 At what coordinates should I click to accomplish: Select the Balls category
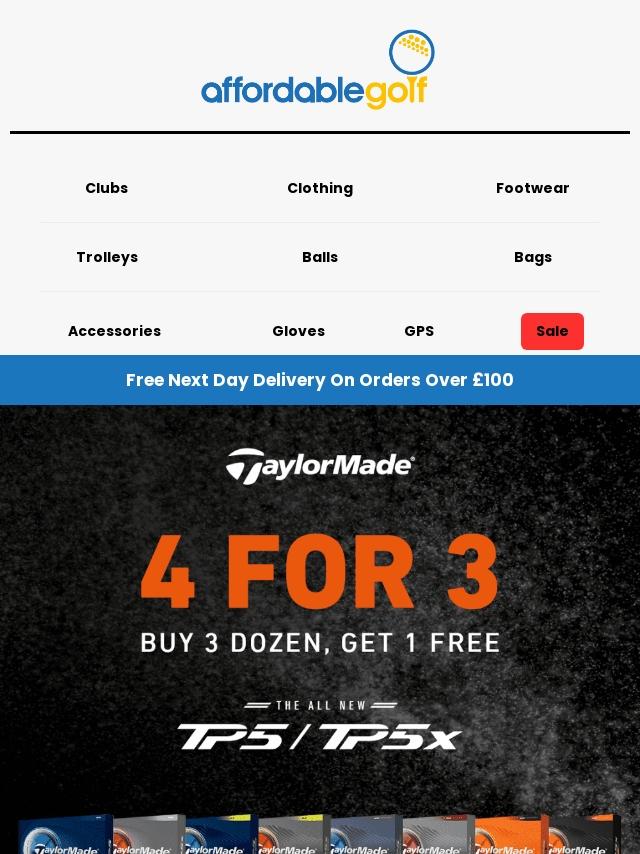pos(320,257)
